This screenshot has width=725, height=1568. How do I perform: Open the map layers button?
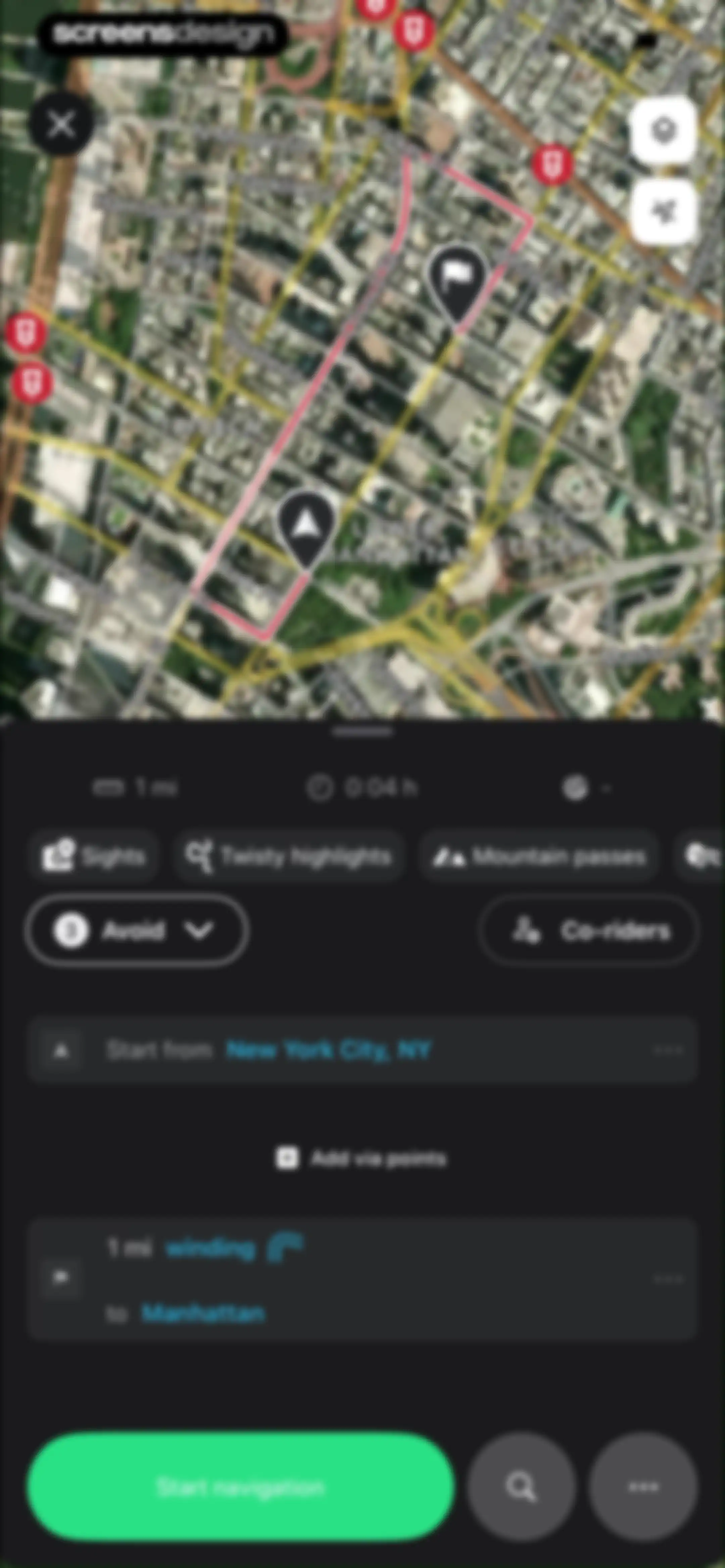coord(664,130)
